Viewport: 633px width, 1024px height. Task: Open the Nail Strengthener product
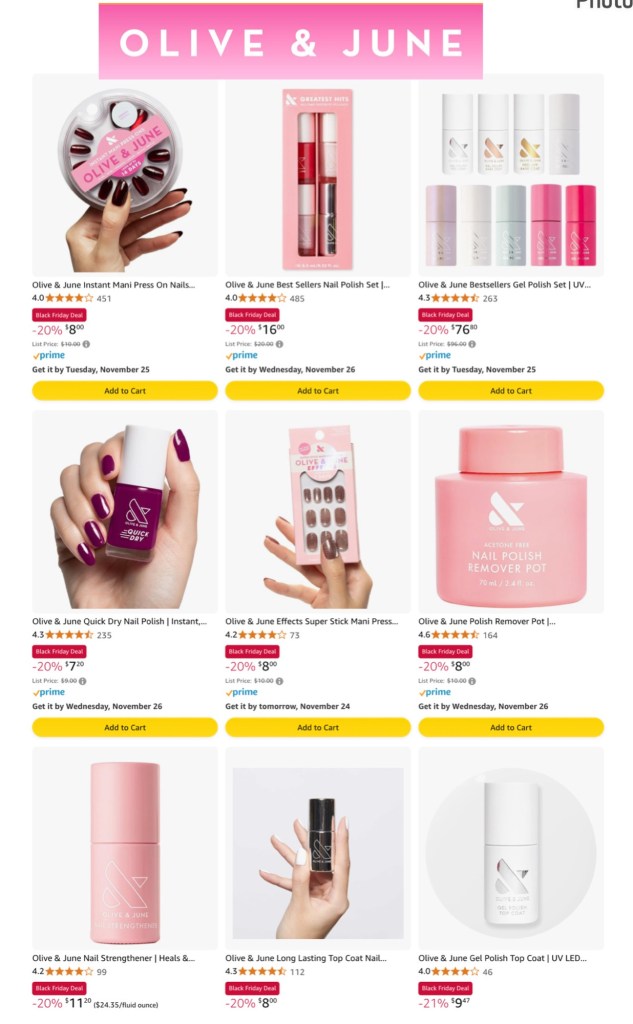coord(125,848)
